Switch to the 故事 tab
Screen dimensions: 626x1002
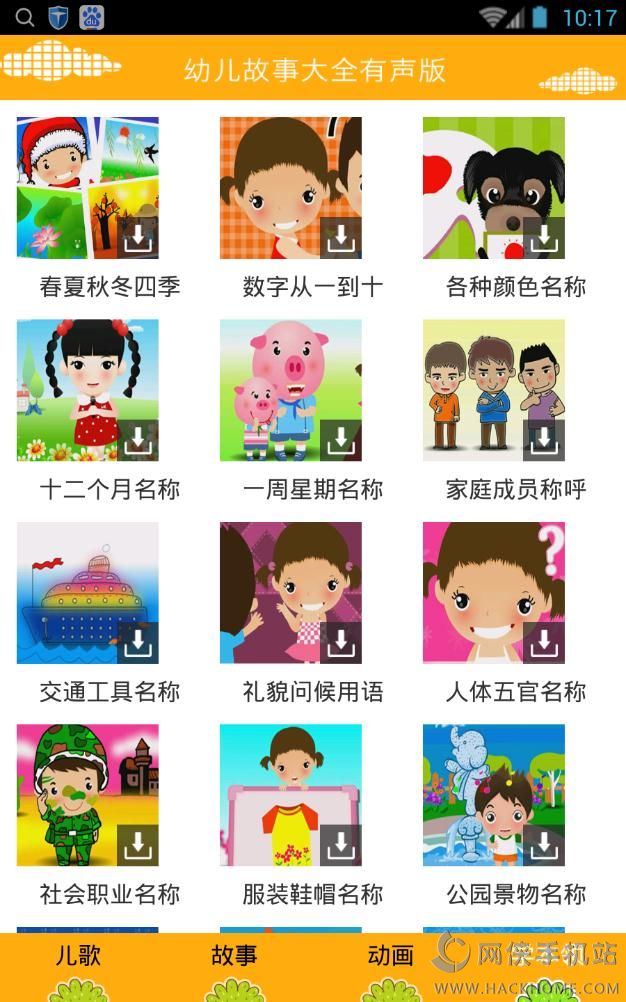pos(234,956)
